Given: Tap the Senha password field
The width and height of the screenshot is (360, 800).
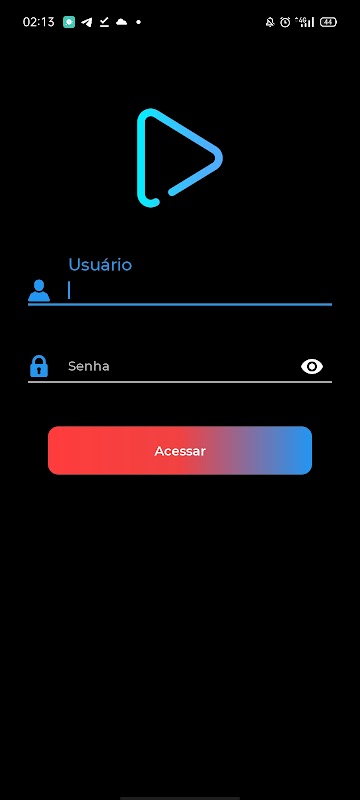Looking at the screenshot, I should [179, 366].
